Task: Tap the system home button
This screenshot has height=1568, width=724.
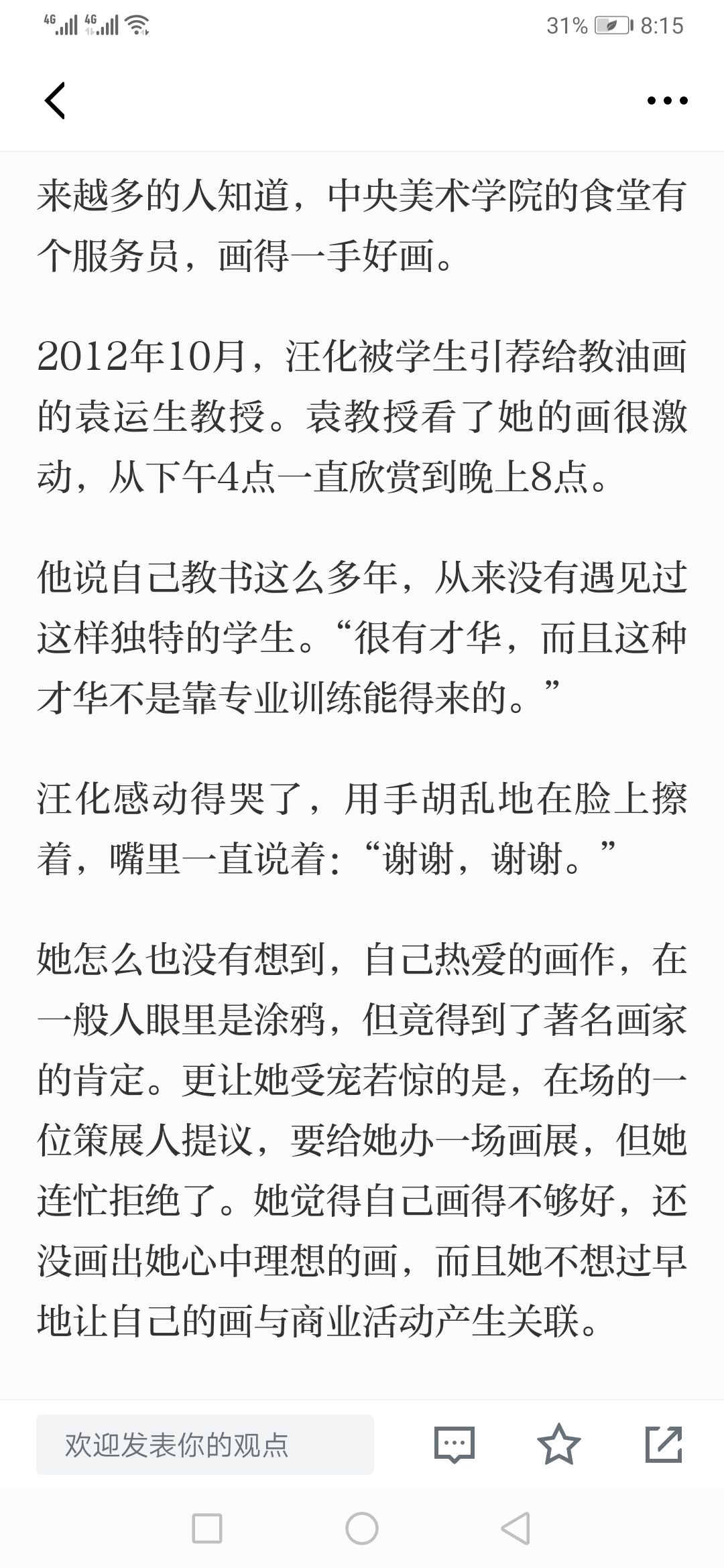Action: tap(362, 1529)
